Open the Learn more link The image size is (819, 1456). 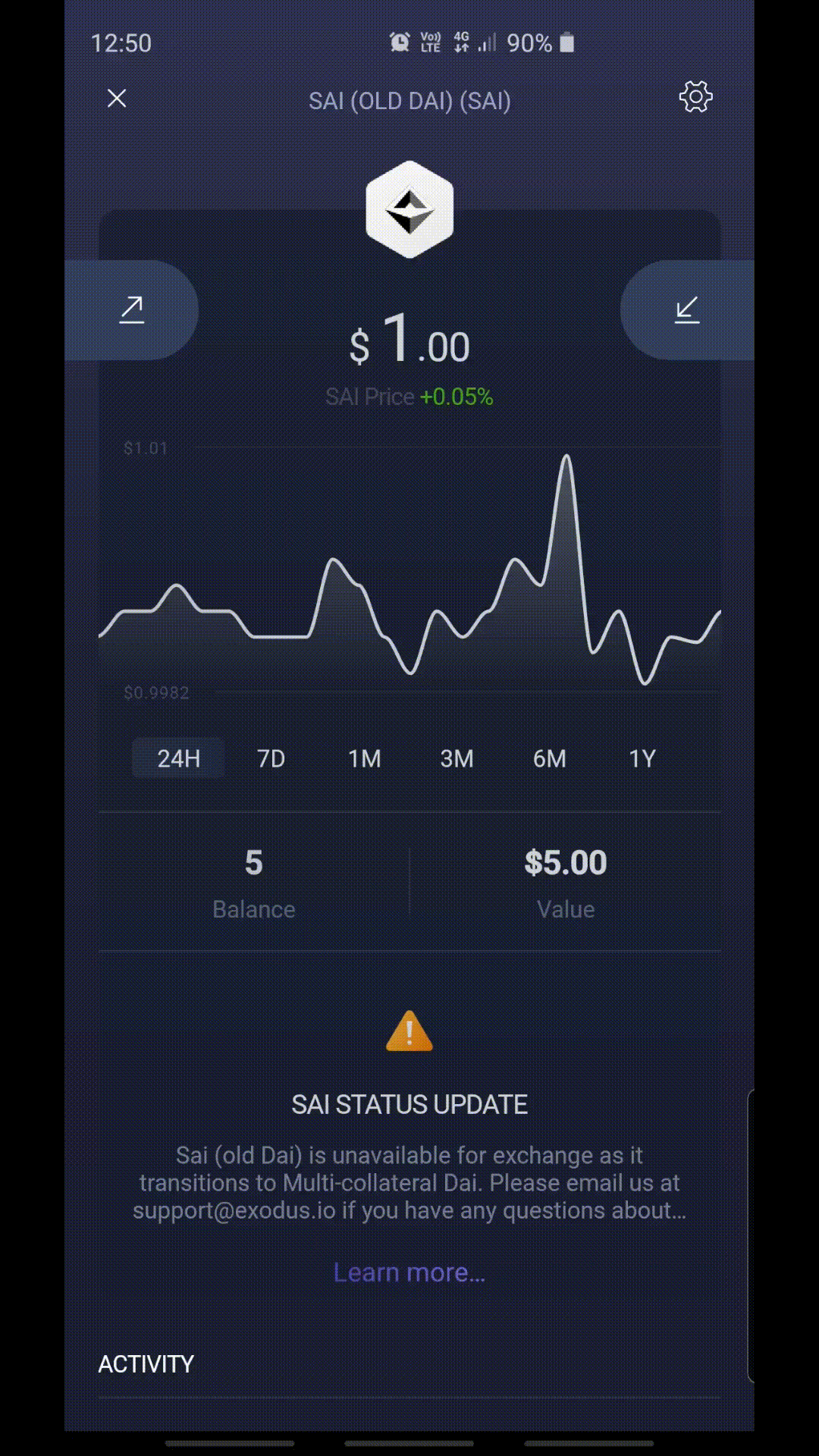pyautogui.click(x=409, y=1272)
